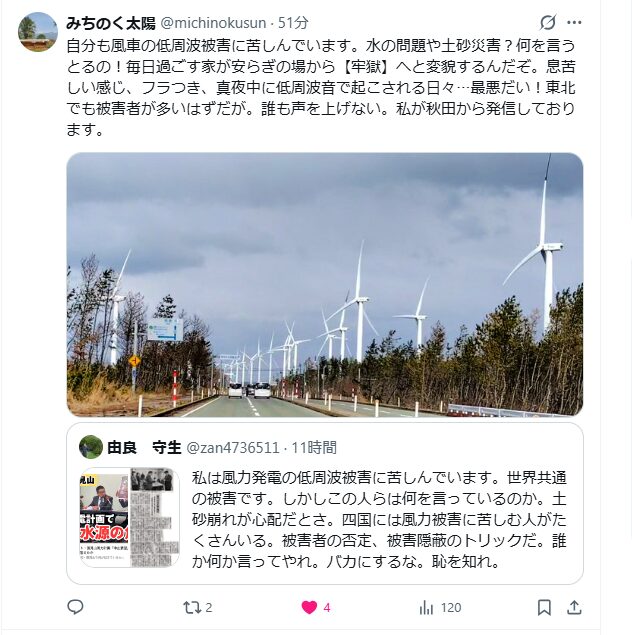Open the wind turbine photo
Image resolution: width=632 pixels, height=635 pixels.
325,285
